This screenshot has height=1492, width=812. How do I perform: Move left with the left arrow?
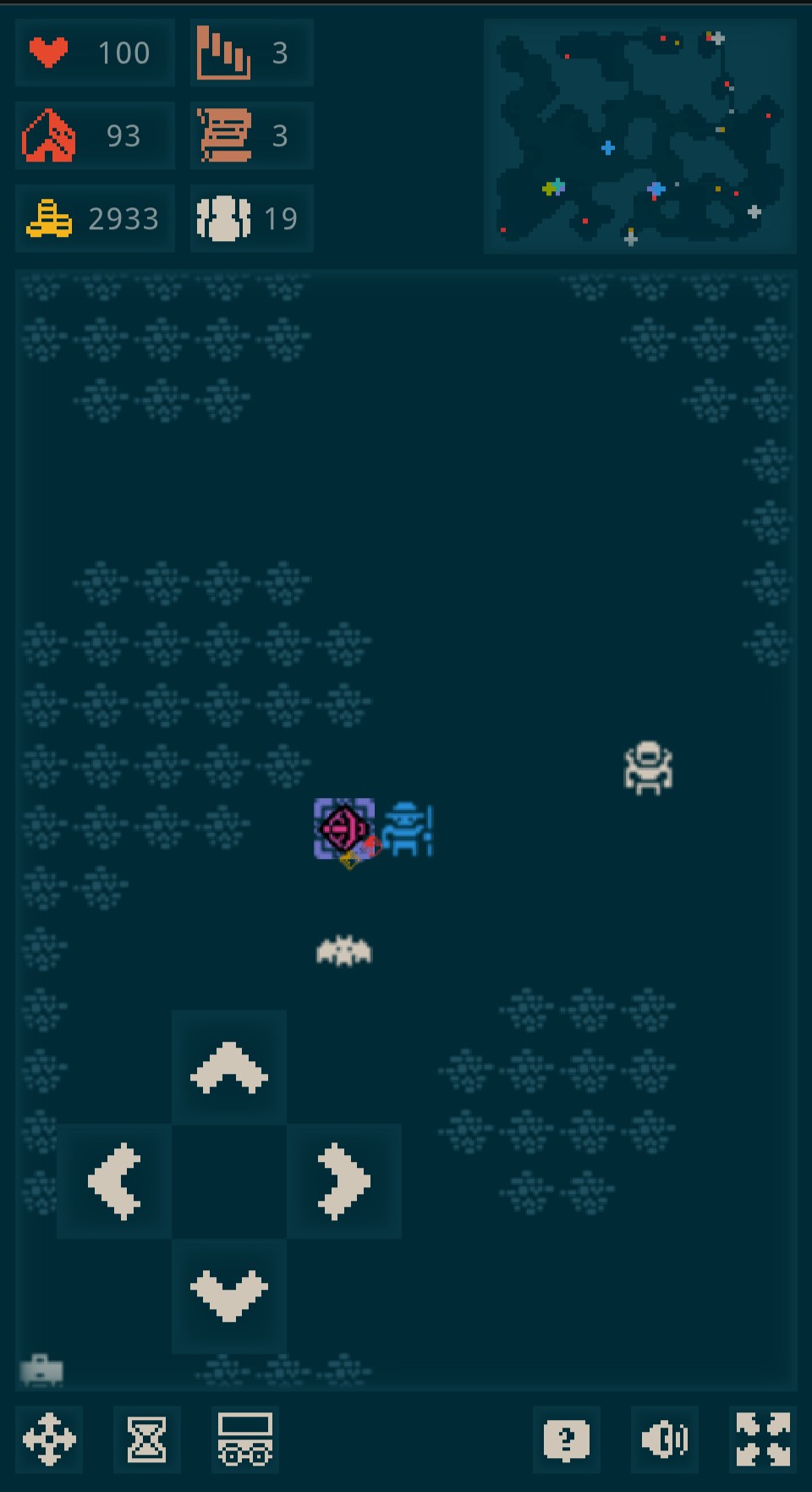tap(114, 1181)
